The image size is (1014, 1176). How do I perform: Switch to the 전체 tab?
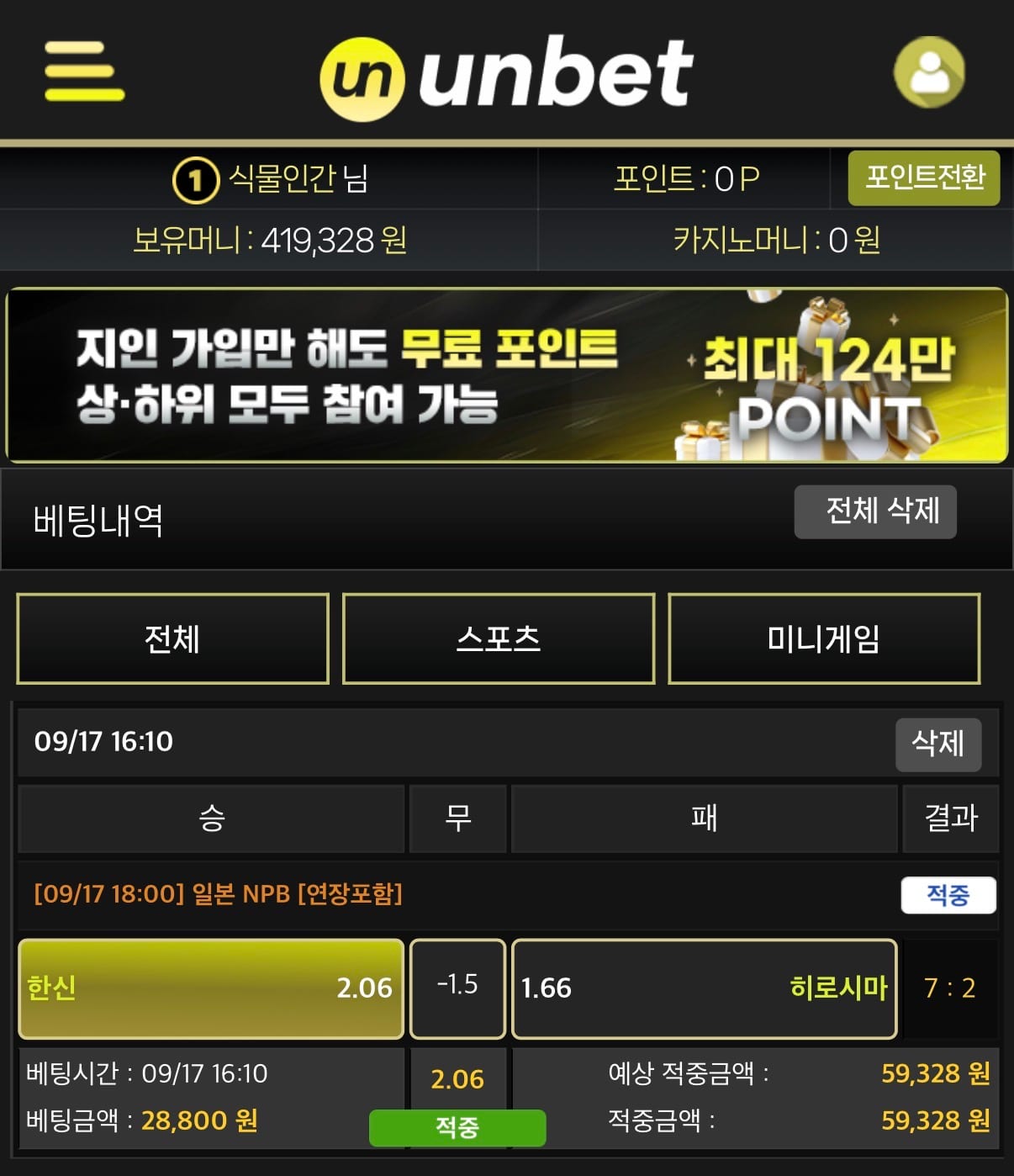tap(172, 638)
